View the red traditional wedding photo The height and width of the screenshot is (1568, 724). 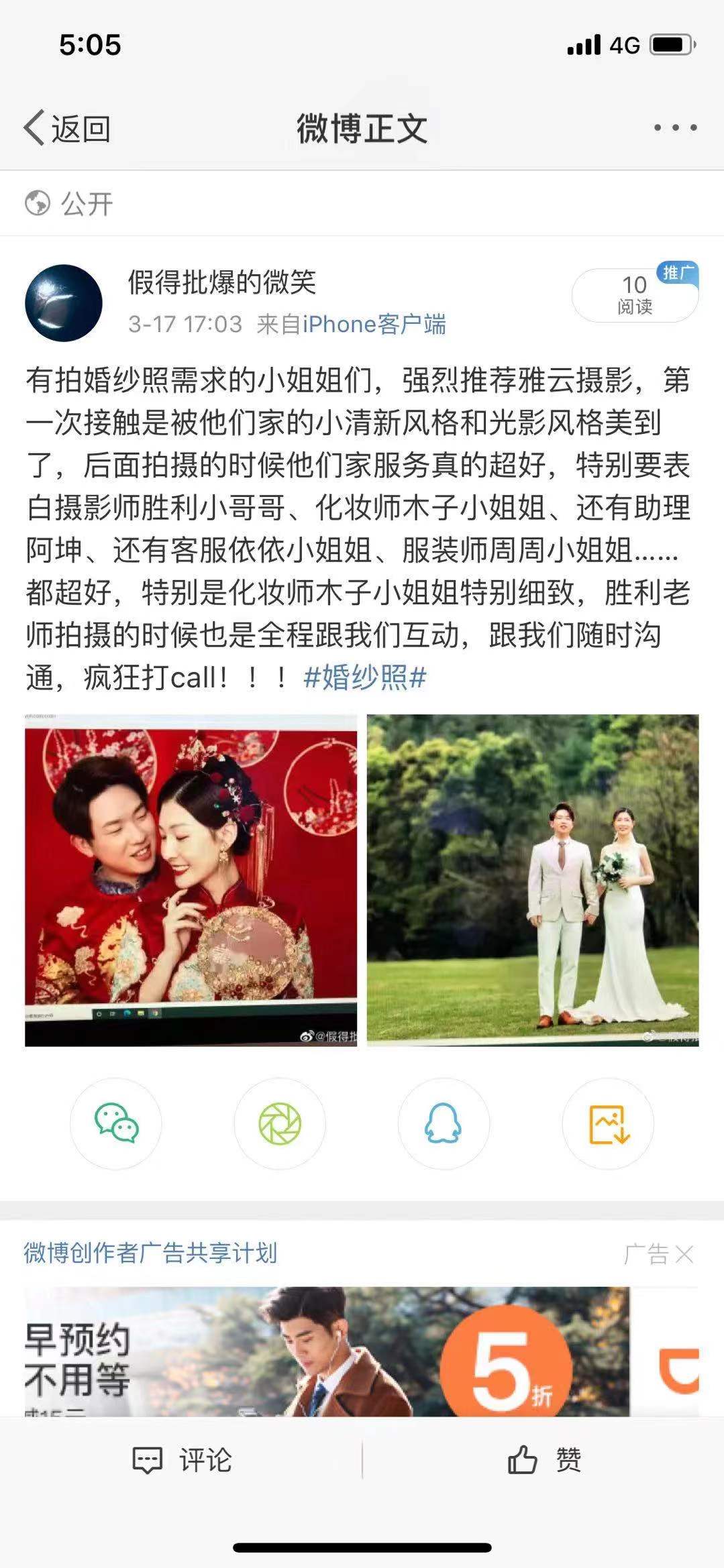pos(191,880)
